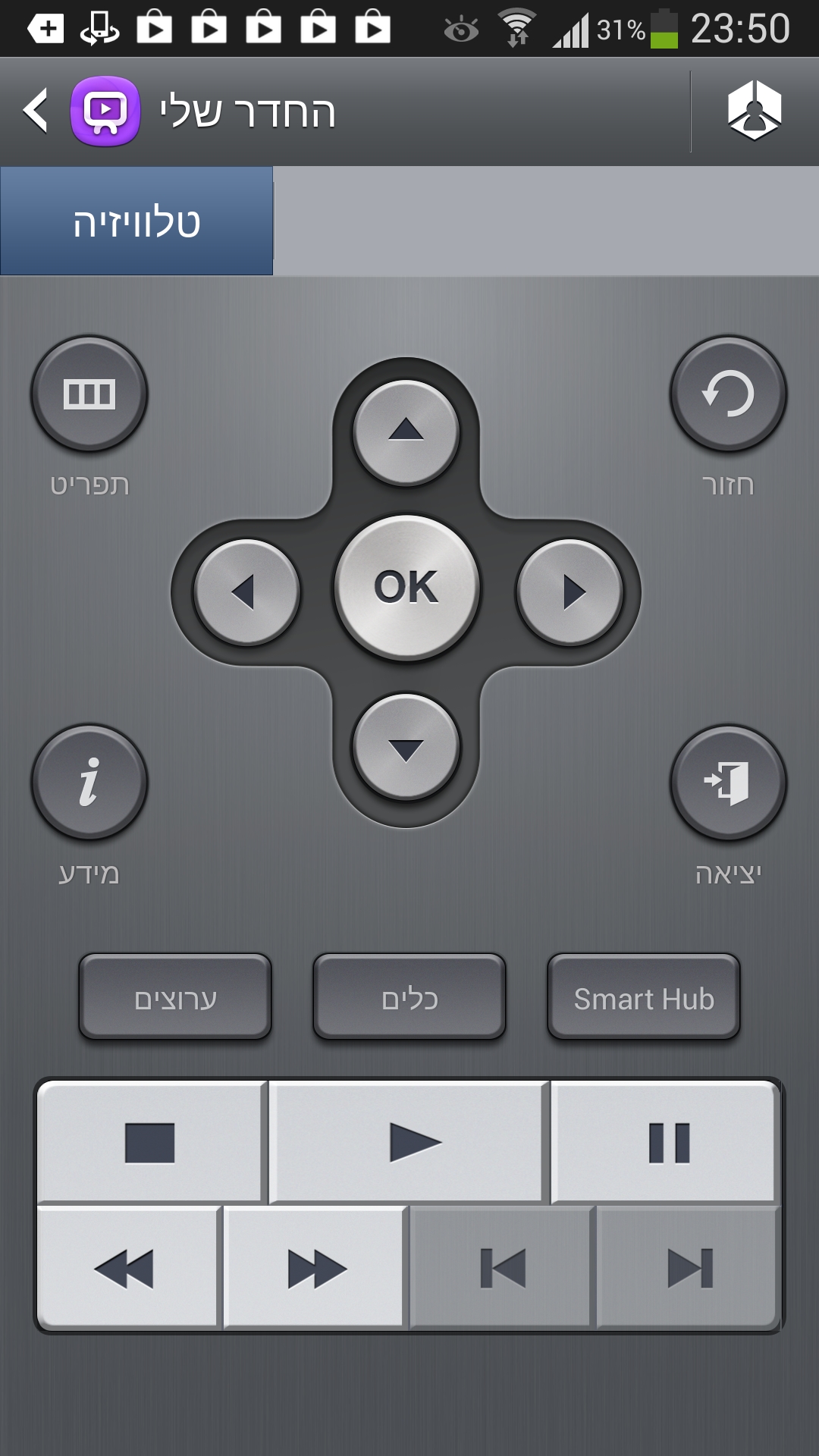Image resolution: width=819 pixels, height=1456 pixels.
Task: Open the user icon at top right
Action: coord(754,111)
